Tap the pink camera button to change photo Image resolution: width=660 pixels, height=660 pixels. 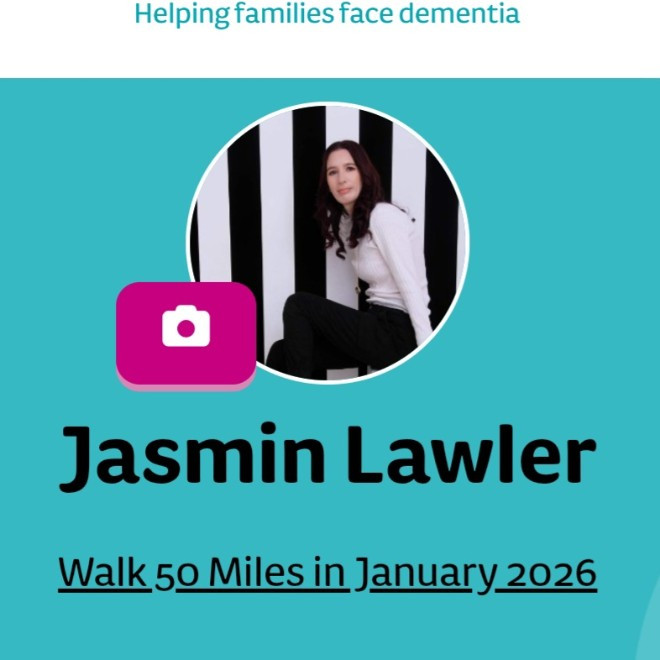pos(186,333)
